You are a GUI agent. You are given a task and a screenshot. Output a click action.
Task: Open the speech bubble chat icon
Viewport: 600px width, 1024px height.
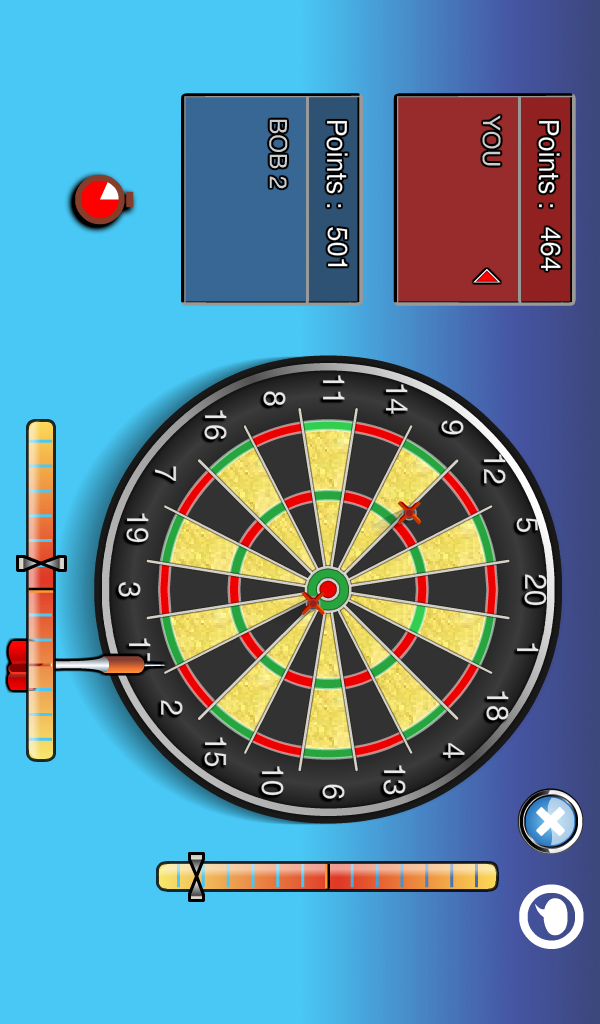[x=551, y=916]
